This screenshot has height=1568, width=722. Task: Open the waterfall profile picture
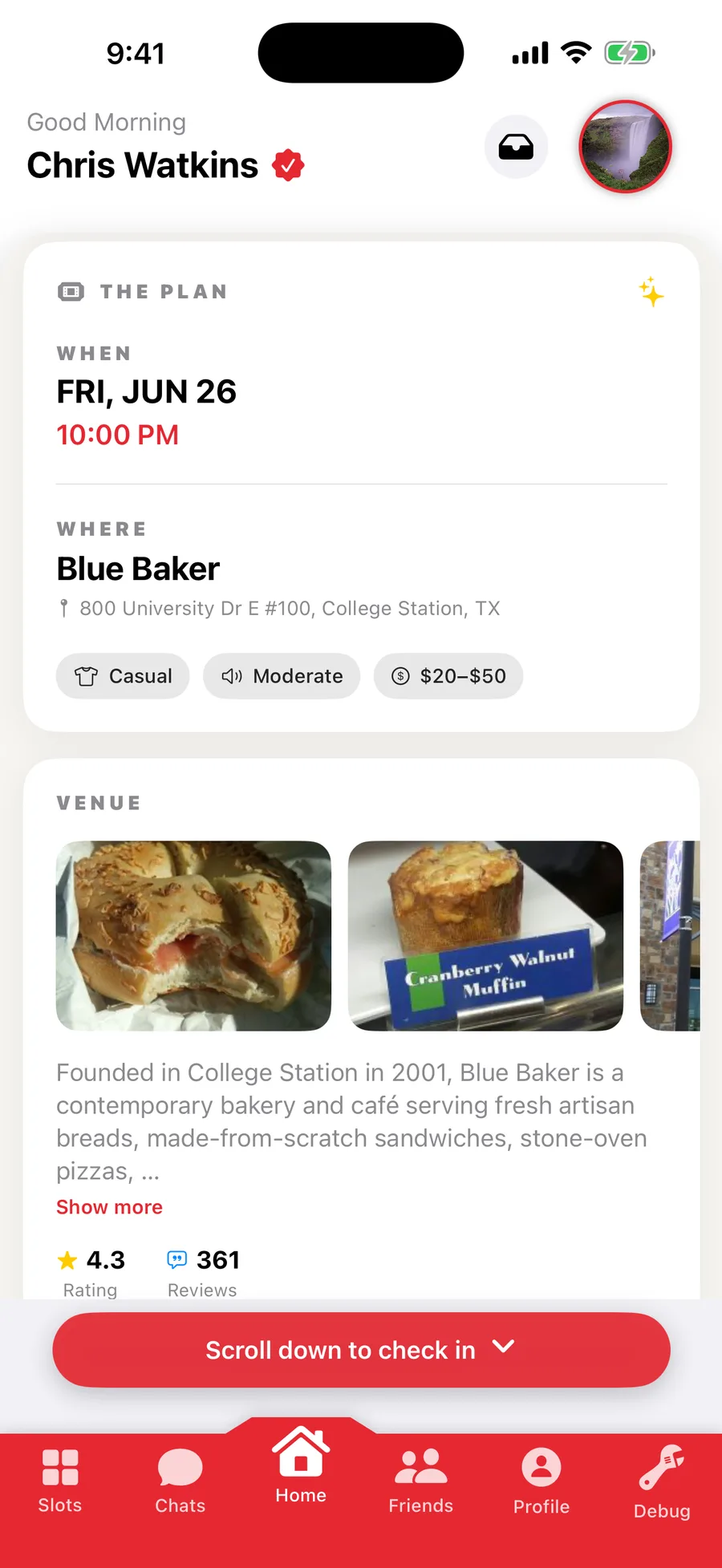click(625, 147)
